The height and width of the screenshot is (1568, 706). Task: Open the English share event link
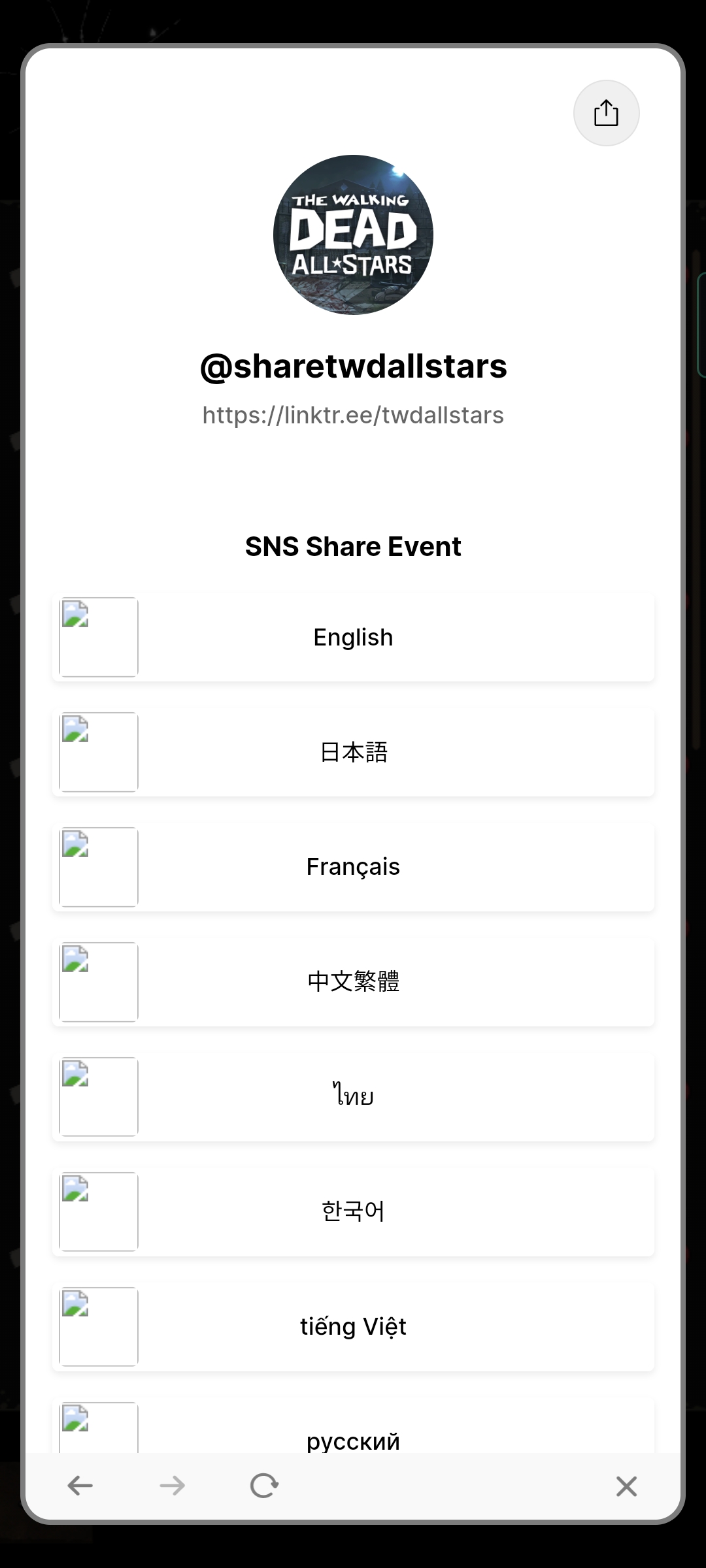pos(353,637)
